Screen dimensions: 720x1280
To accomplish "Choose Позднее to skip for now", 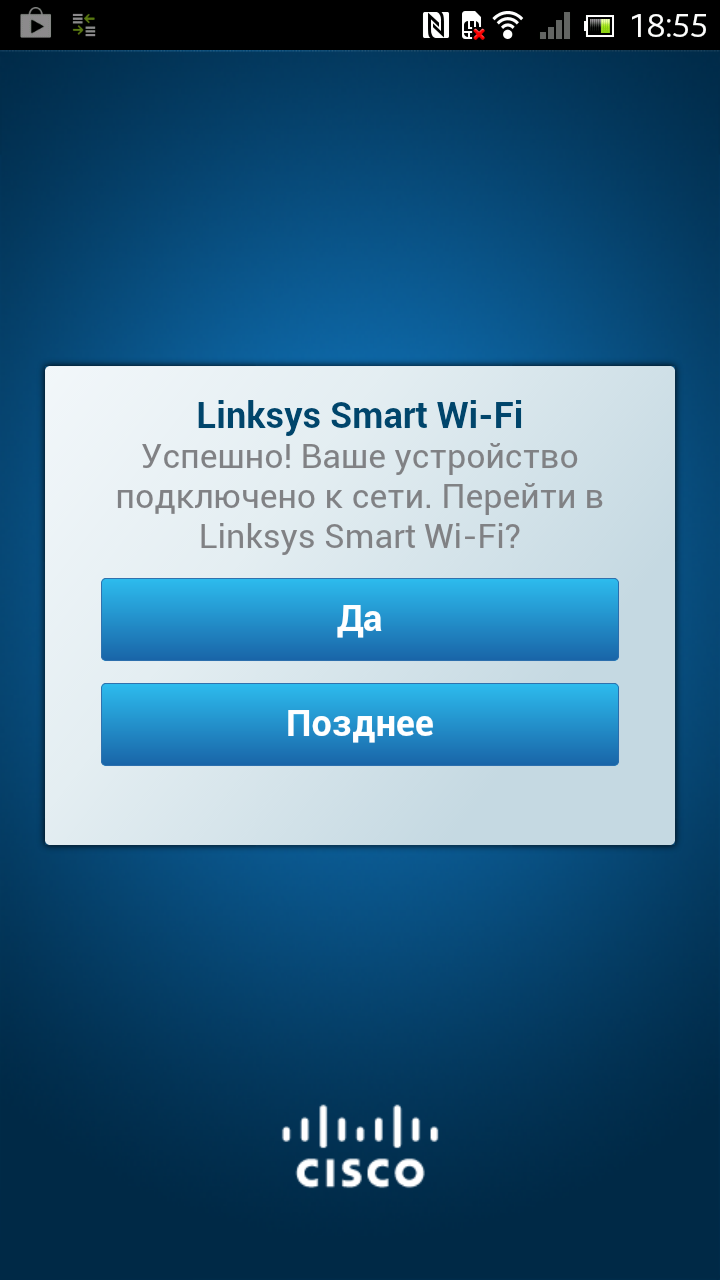I will tap(360, 724).
